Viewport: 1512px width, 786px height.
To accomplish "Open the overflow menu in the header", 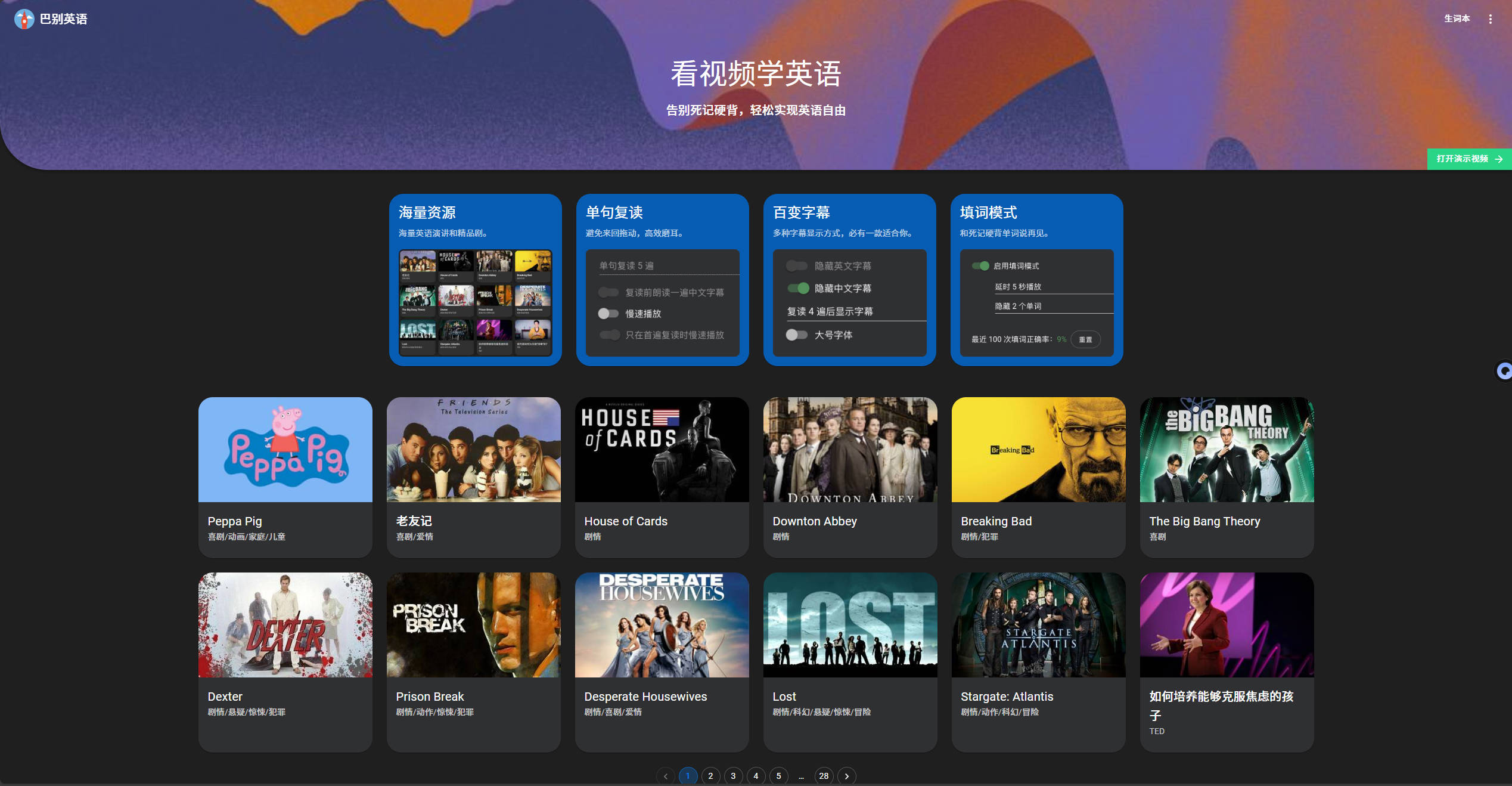I will tap(1490, 19).
